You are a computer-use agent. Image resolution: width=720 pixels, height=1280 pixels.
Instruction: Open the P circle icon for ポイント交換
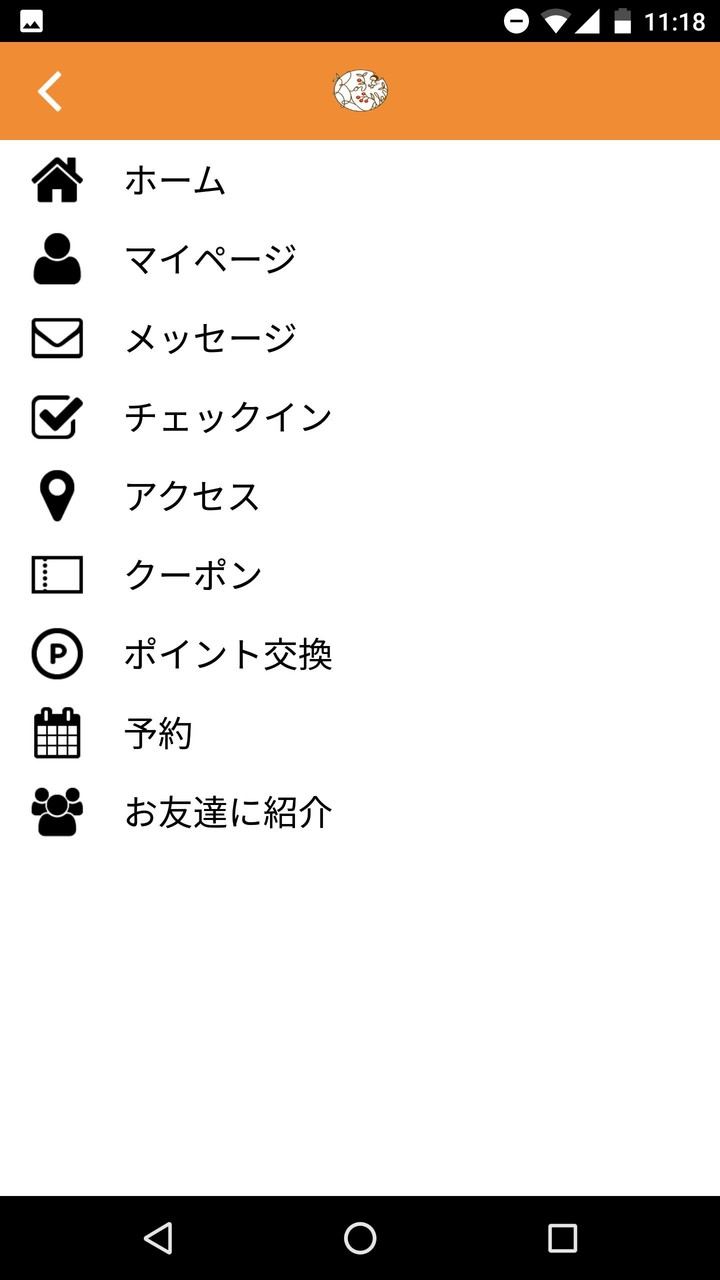tap(56, 653)
